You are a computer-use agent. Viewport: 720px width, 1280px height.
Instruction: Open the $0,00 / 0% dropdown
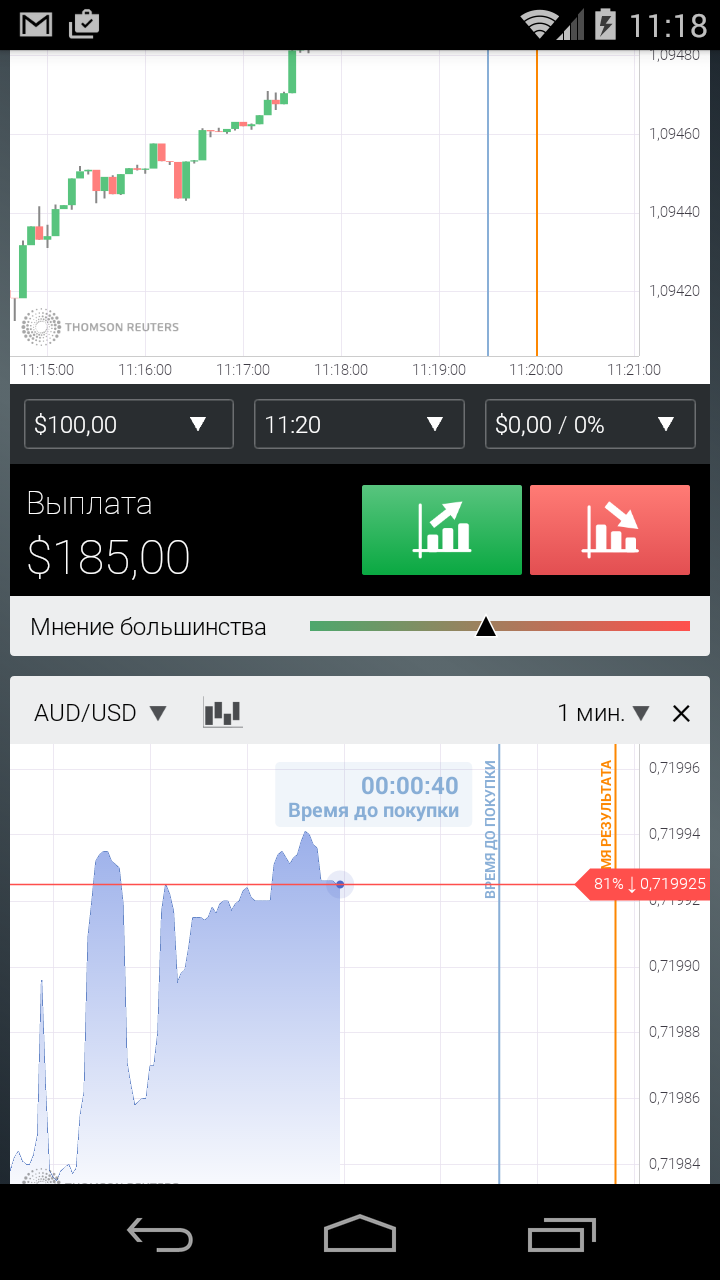(x=589, y=425)
